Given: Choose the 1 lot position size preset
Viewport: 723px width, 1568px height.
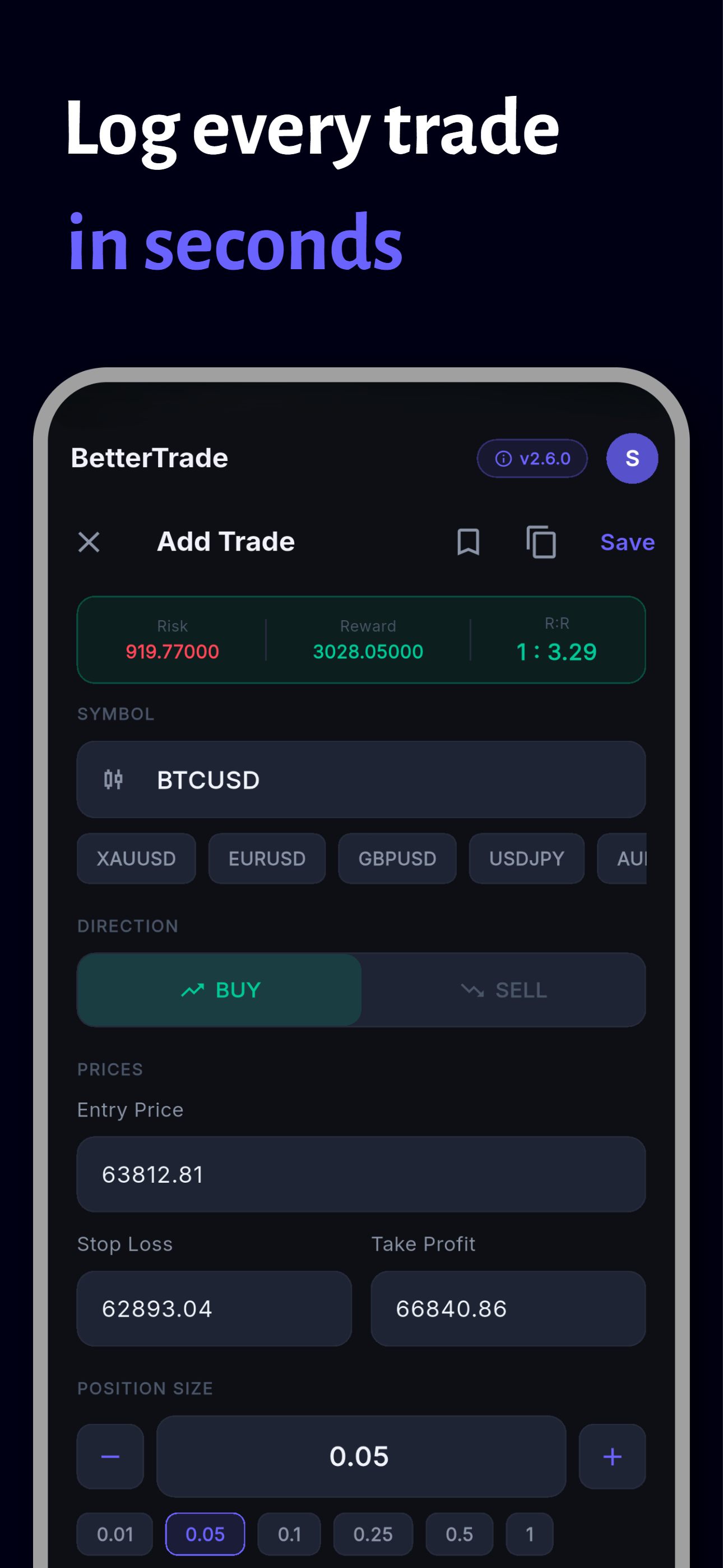Looking at the screenshot, I should [530, 1534].
